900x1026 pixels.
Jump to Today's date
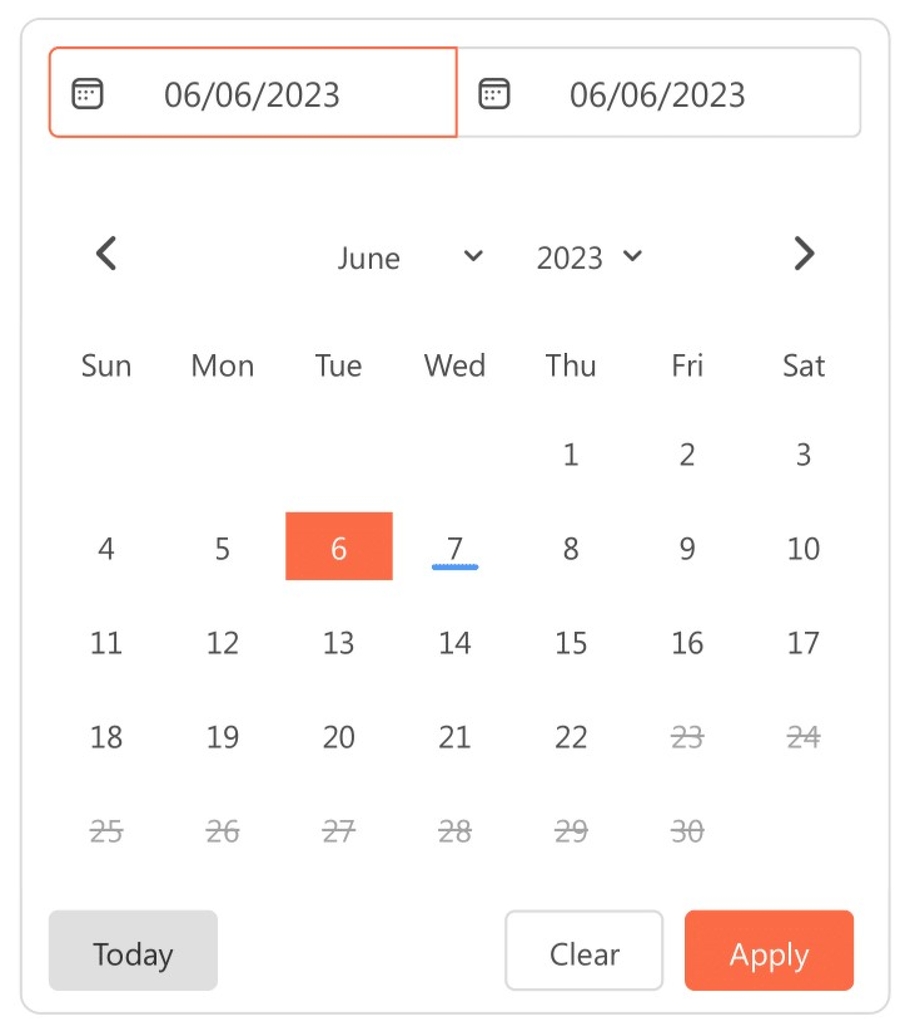coord(133,952)
